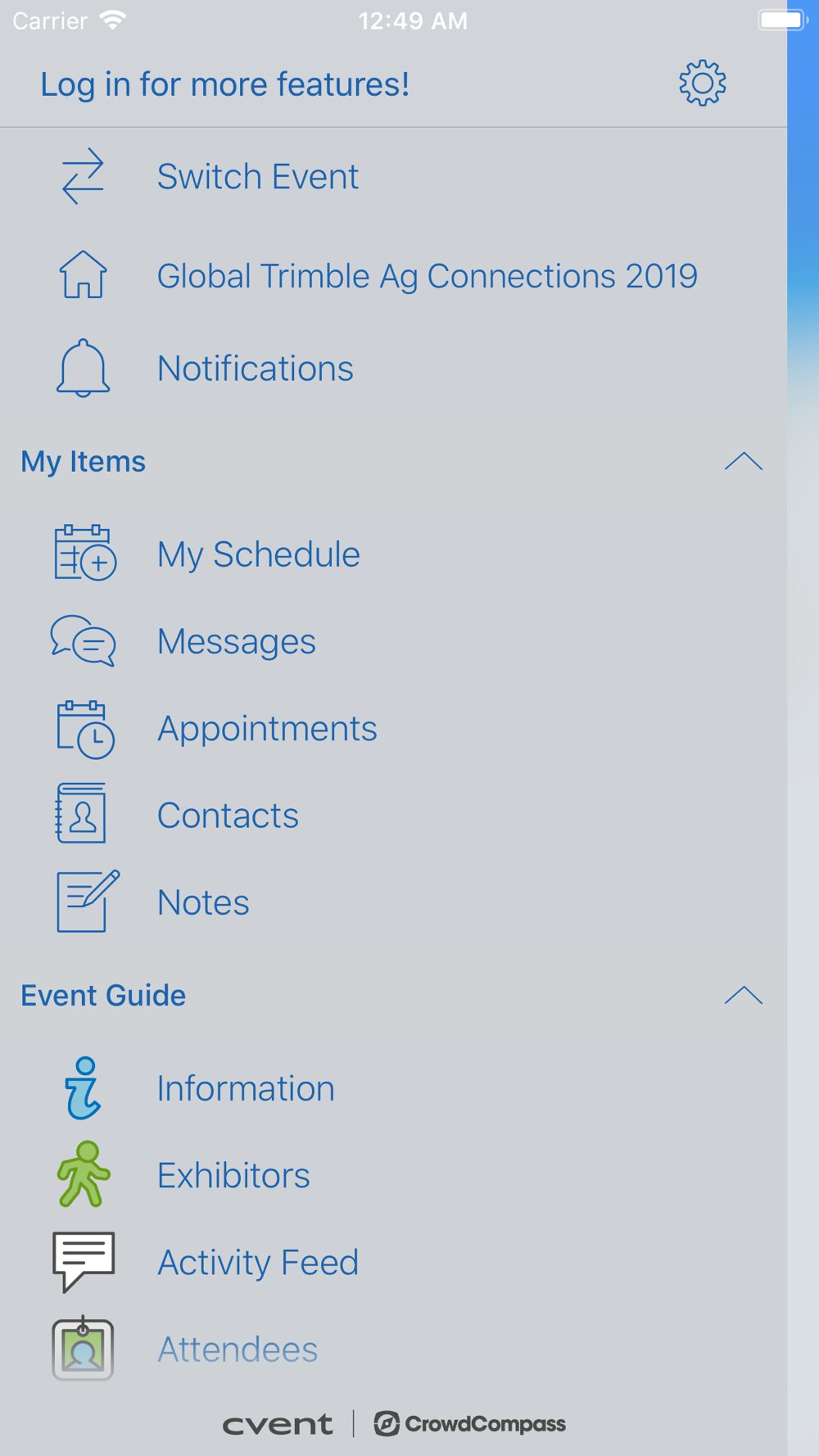Open Contacts
The height and width of the screenshot is (1456, 819).
click(393, 815)
